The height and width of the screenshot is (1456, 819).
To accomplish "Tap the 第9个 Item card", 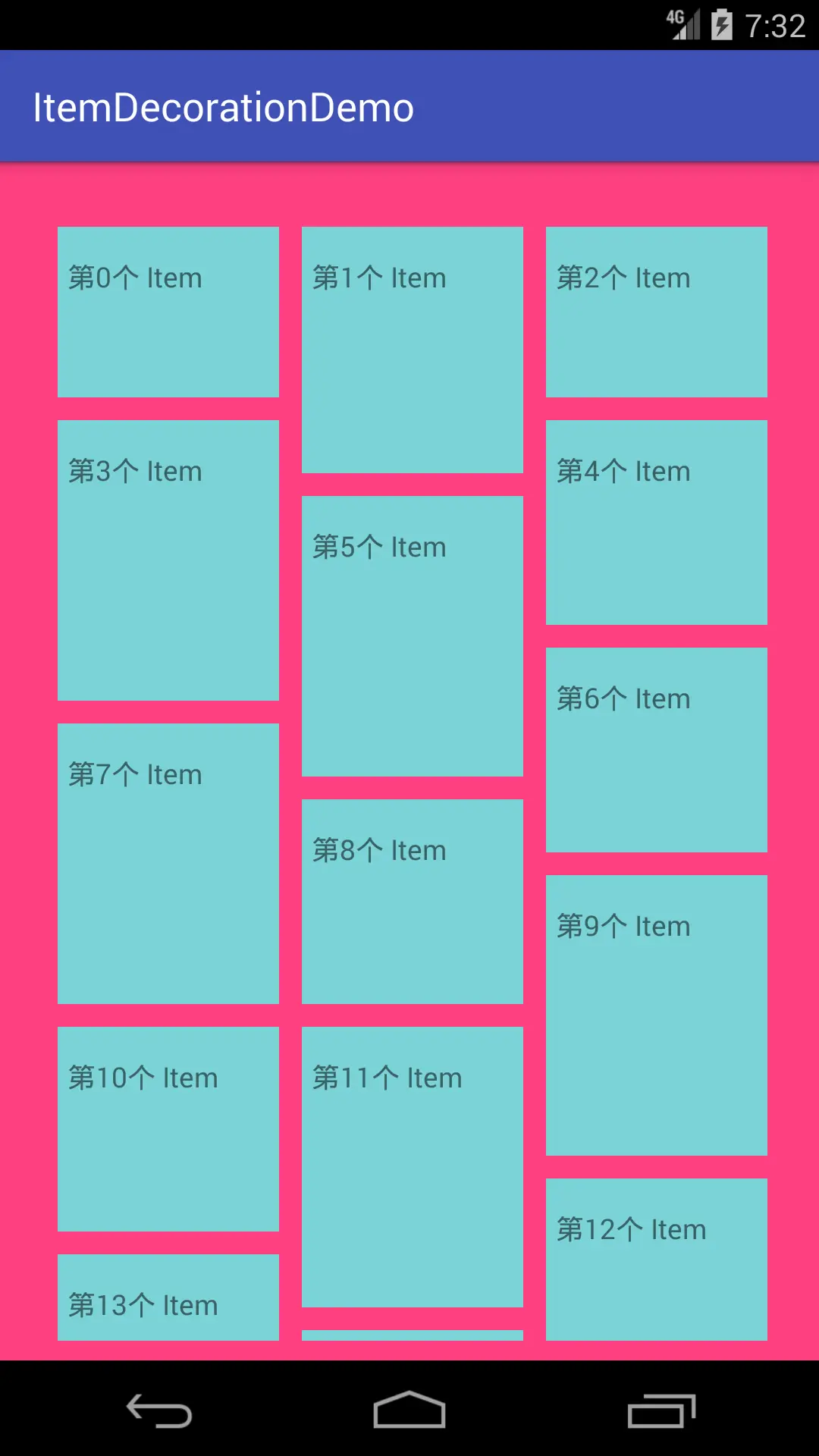I will pos(657,1015).
